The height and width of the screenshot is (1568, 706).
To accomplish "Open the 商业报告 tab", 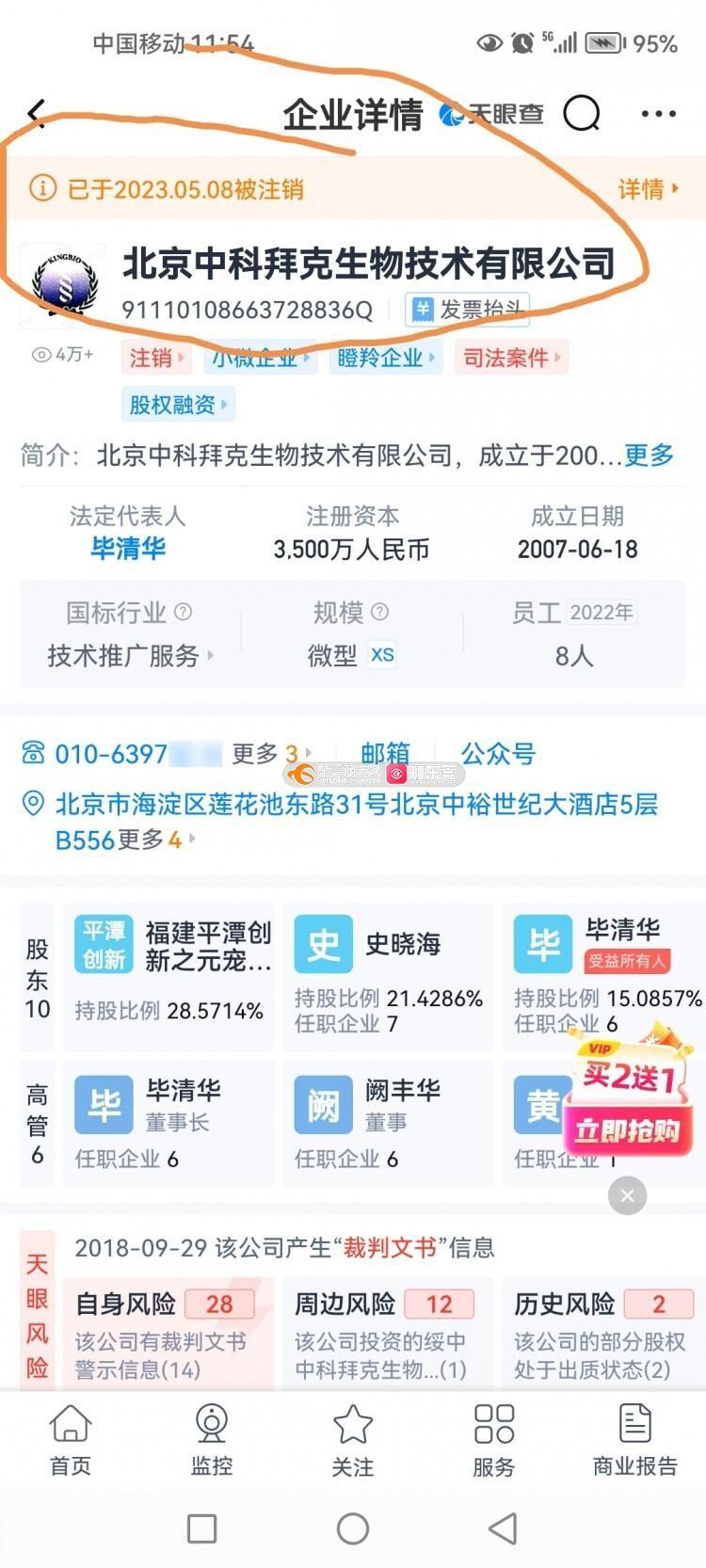I will [x=634, y=1438].
